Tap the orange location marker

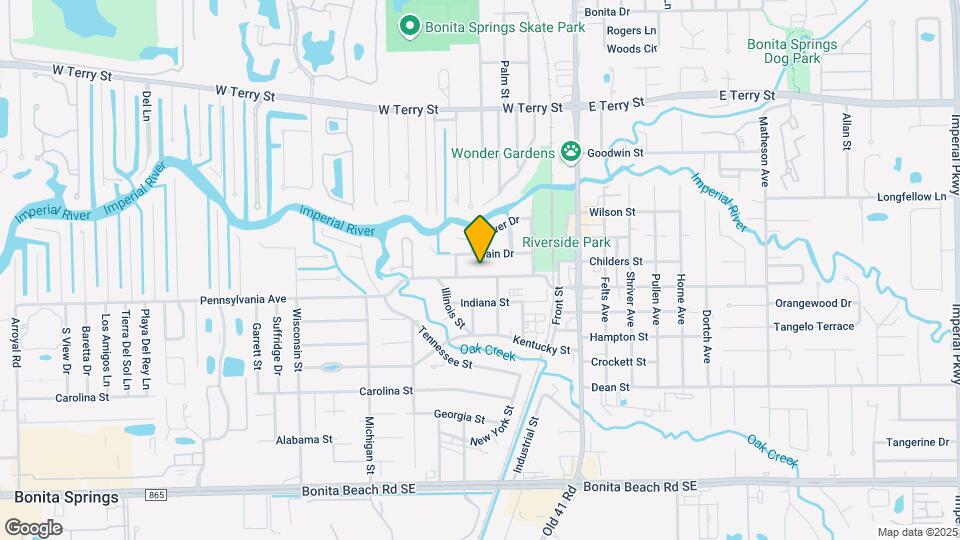[x=480, y=238]
